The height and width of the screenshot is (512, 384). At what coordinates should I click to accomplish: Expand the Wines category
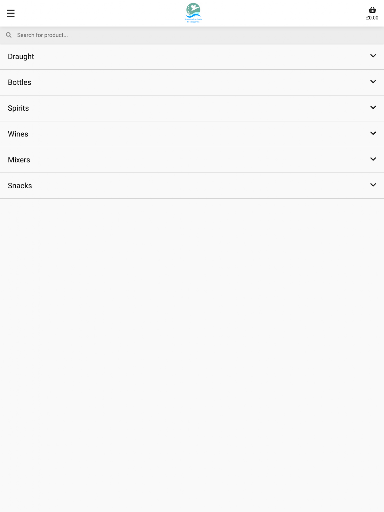192,134
